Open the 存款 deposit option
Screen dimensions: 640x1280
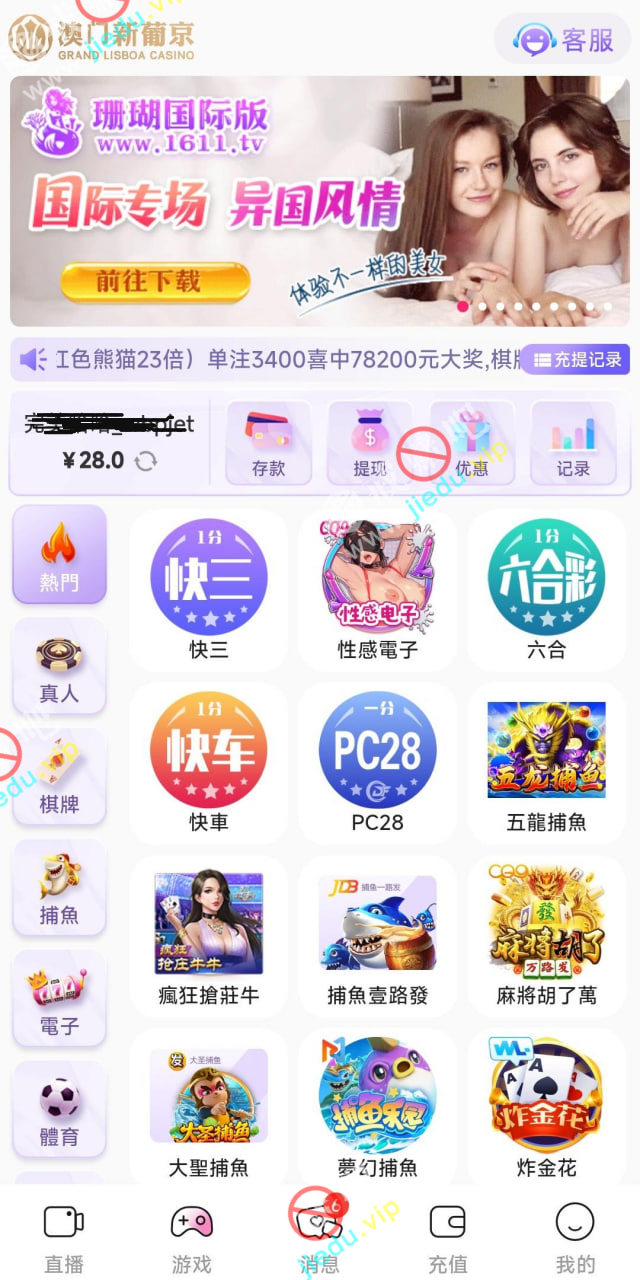click(268, 443)
